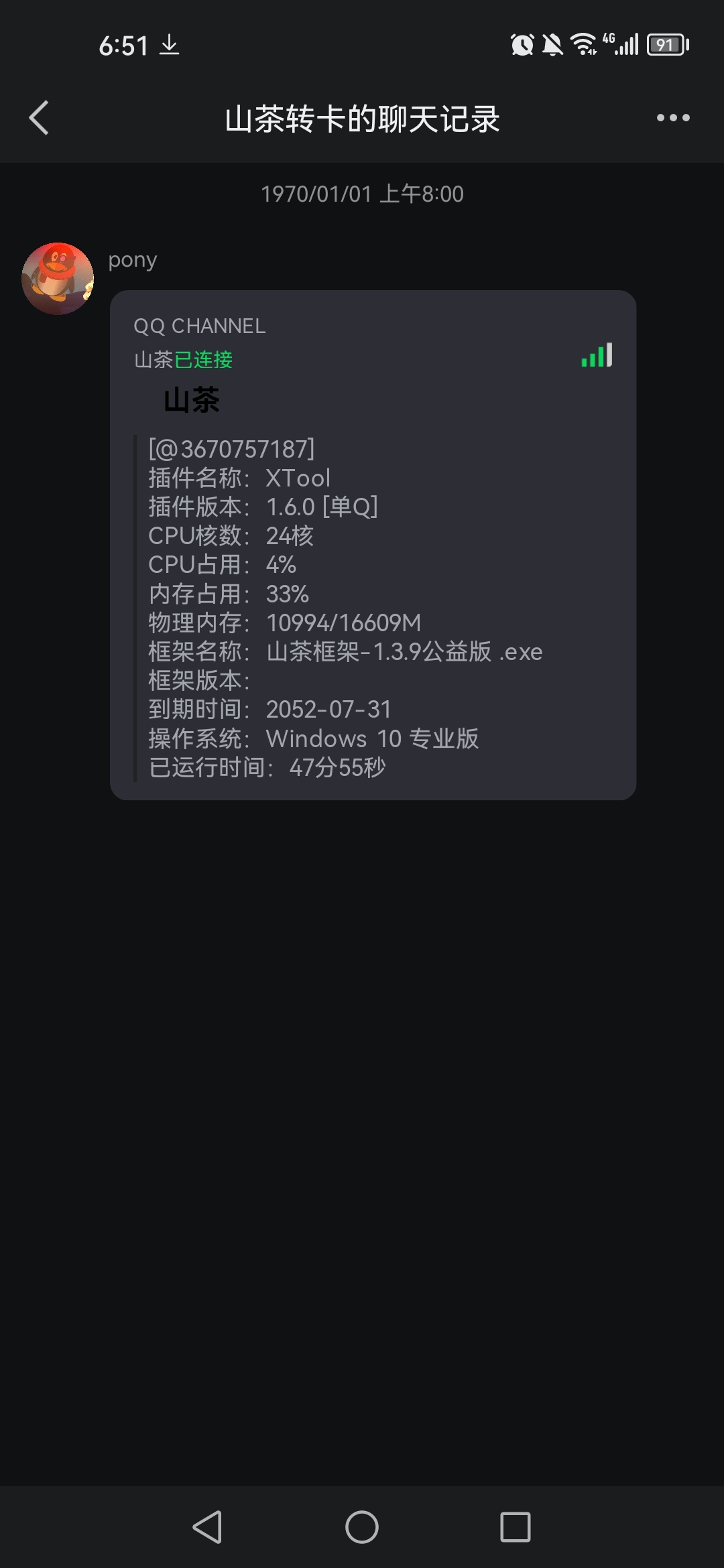The image size is (724, 1568).
Task: Tap the muted notification bell icon
Action: (551, 44)
